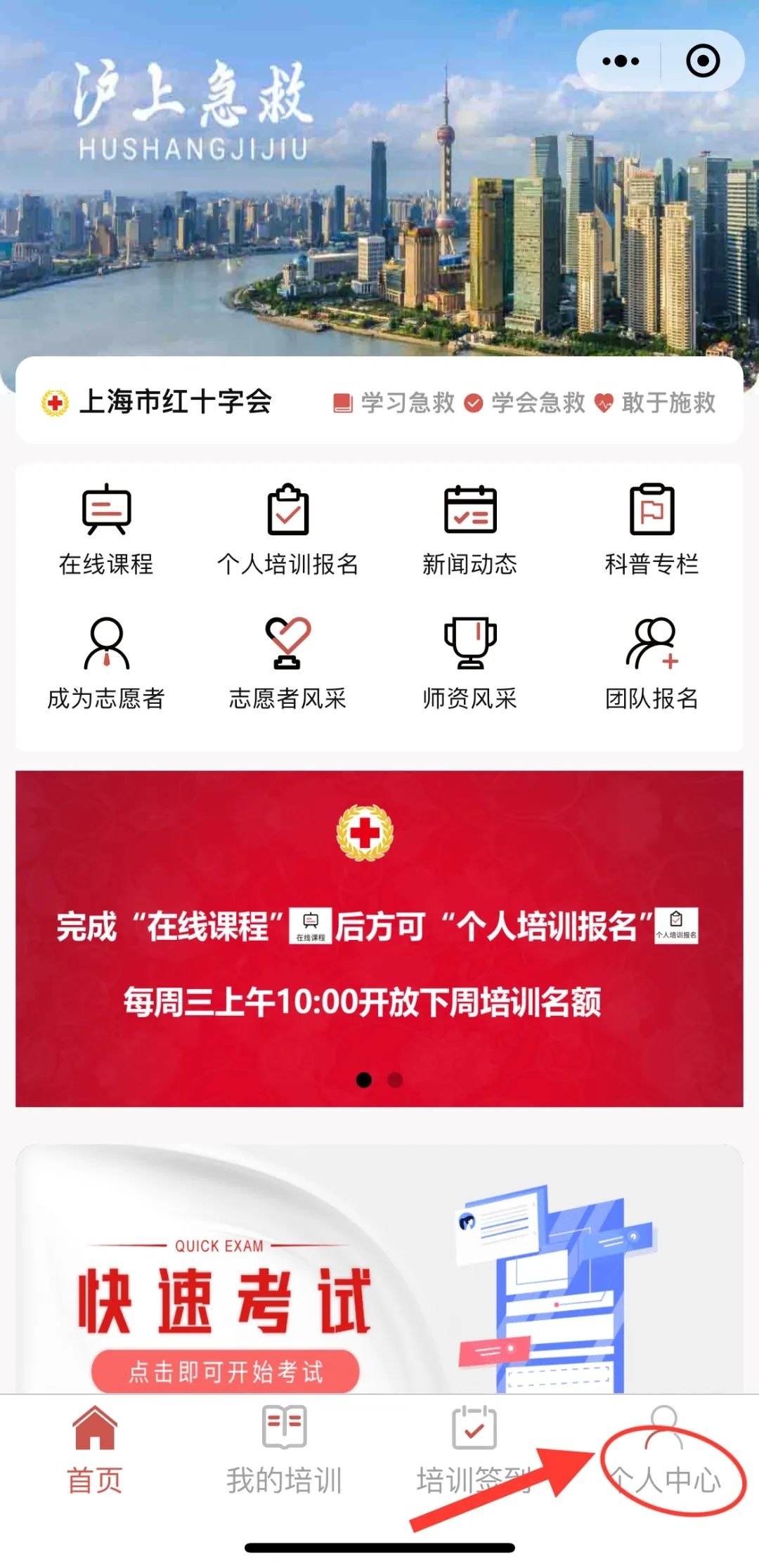Start the quick exam via 点击即可开始考试
The width and height of the screenshot is (759, 1568).
click(225, 1371)
